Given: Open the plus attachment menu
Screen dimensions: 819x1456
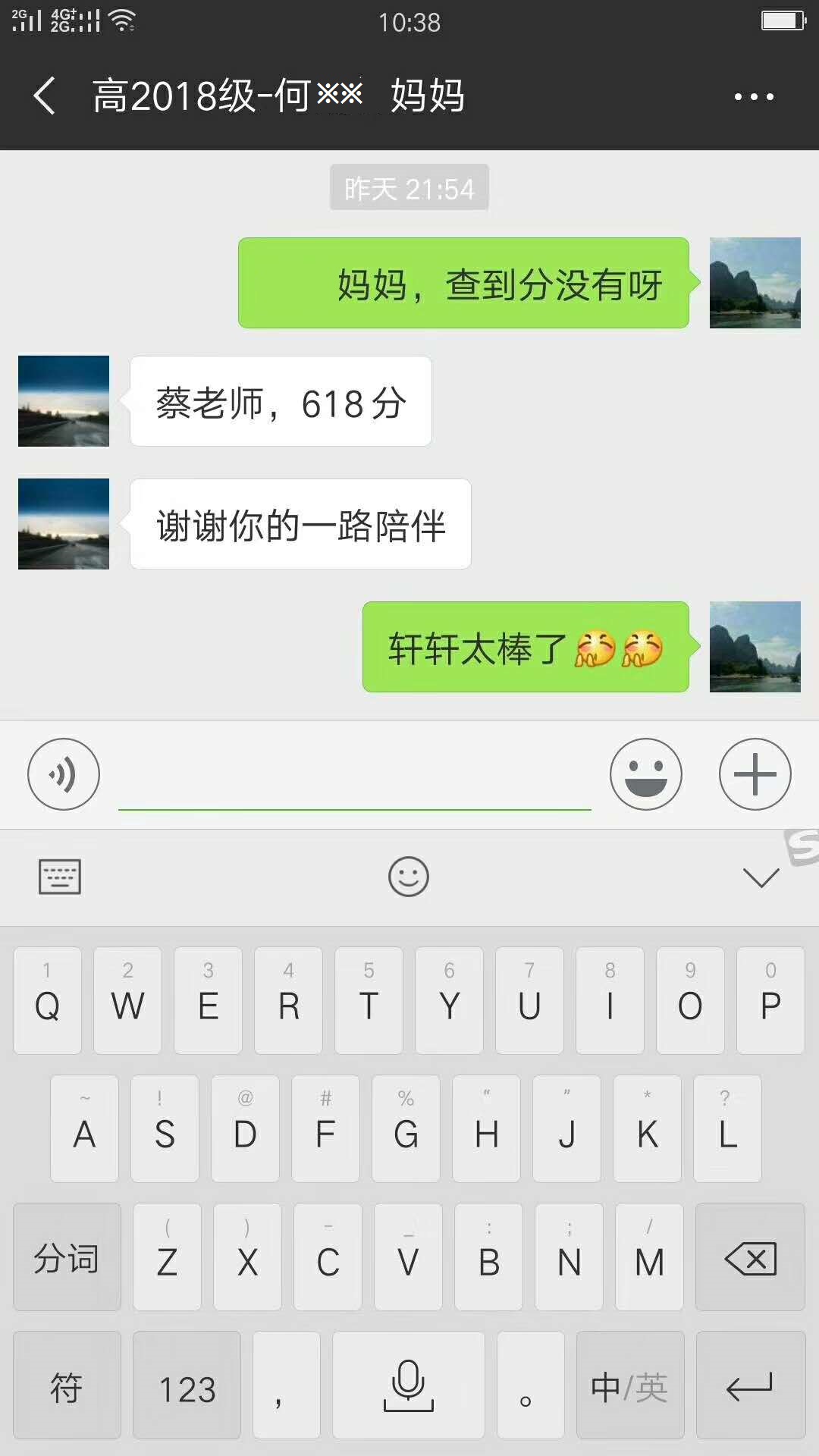Looking at the screenshot, I should [755, 774].
